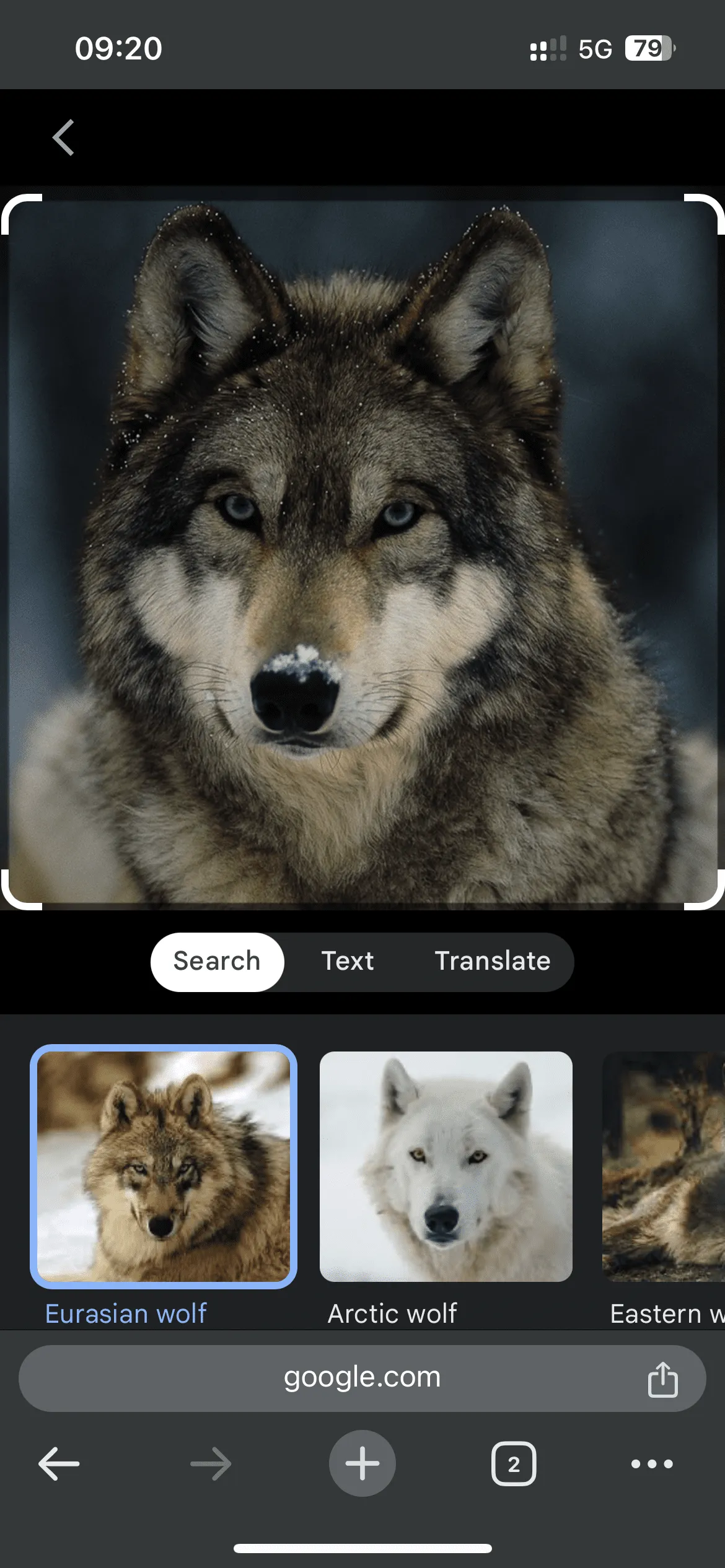Open the Arctic wolf result
This screenshot has width=725, height=1568.
coord(446,1167)
